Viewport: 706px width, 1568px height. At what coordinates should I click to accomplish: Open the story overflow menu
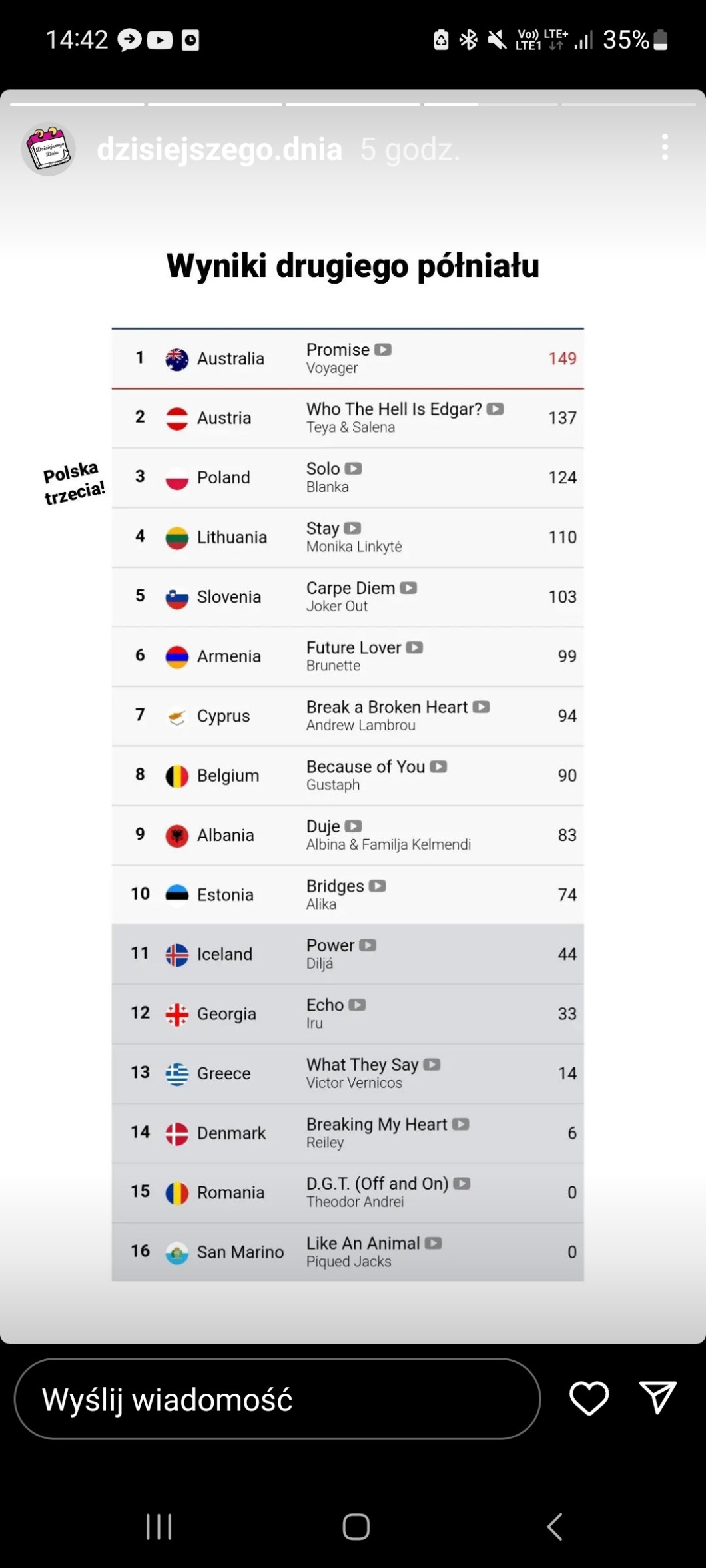[x=664, y=148]
